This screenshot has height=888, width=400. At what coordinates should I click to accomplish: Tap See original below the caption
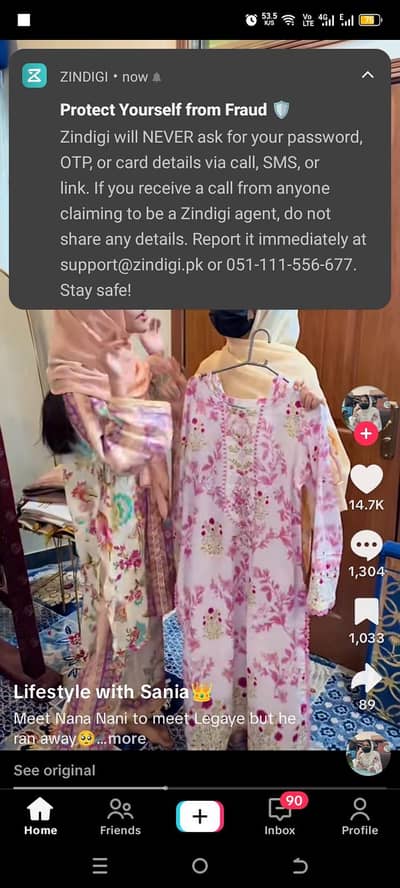point(54,770)
